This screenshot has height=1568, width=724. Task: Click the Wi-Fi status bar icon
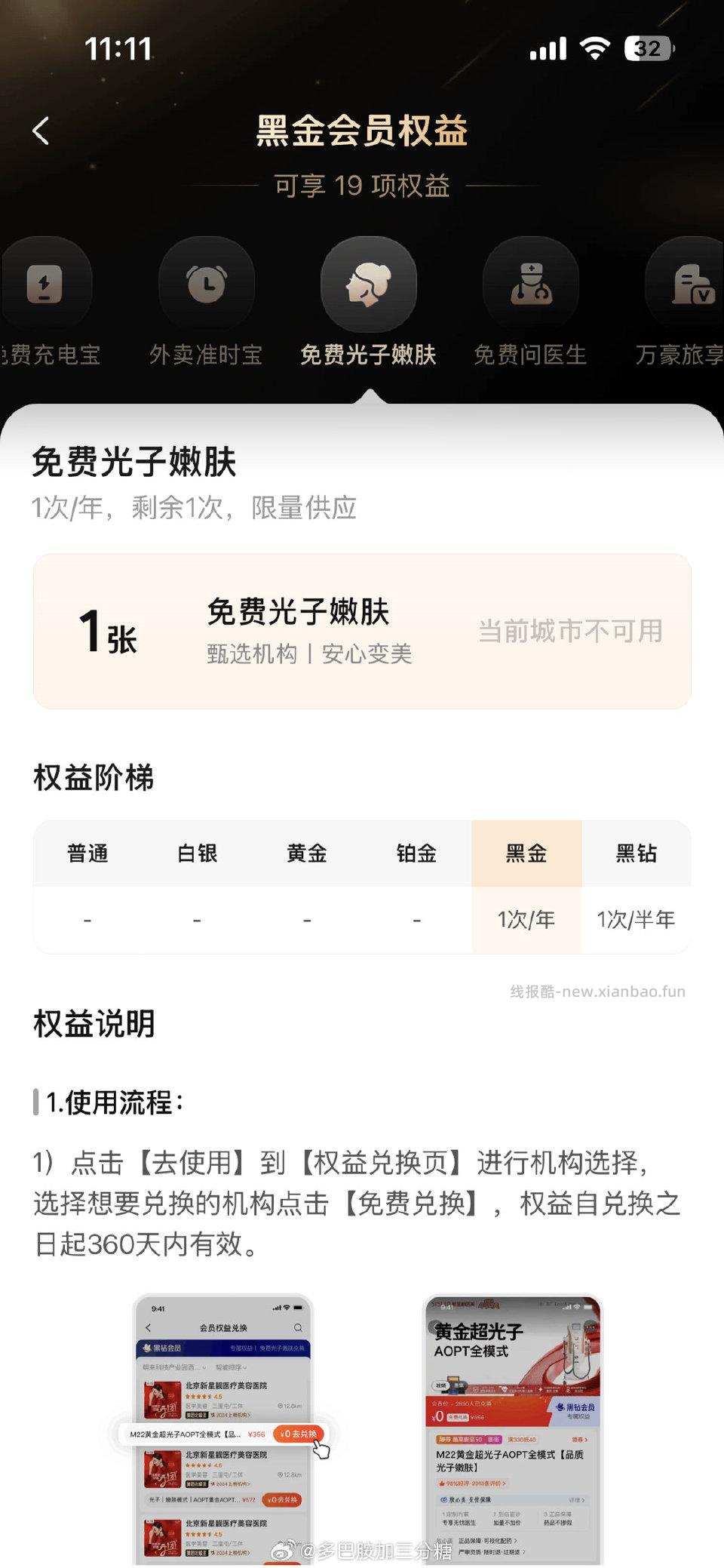click(x=595, y=47)
